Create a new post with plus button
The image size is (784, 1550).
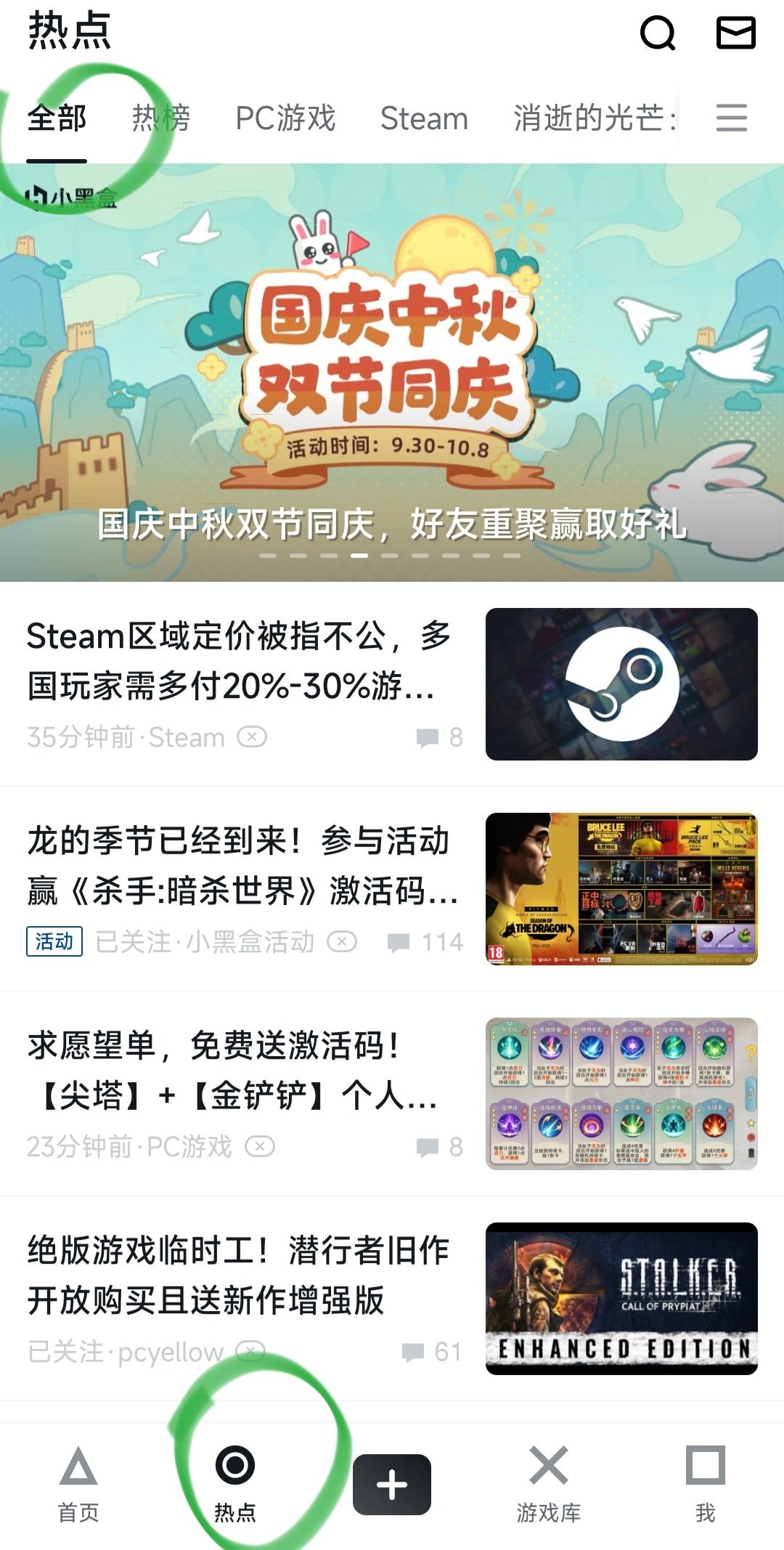(392, 1485)
